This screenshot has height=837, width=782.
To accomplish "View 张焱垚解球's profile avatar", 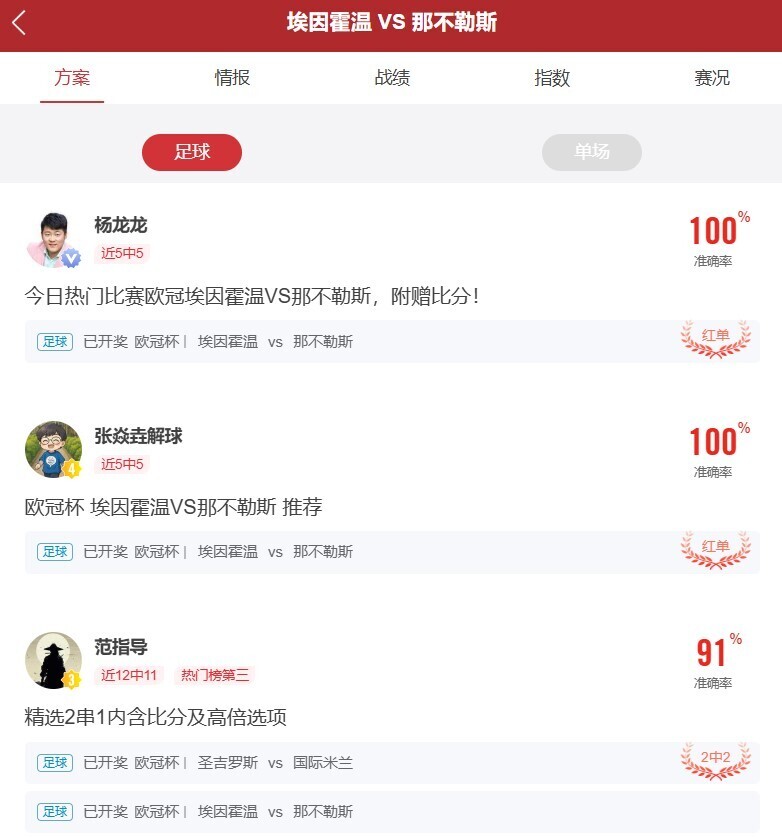I will (53, 449).
